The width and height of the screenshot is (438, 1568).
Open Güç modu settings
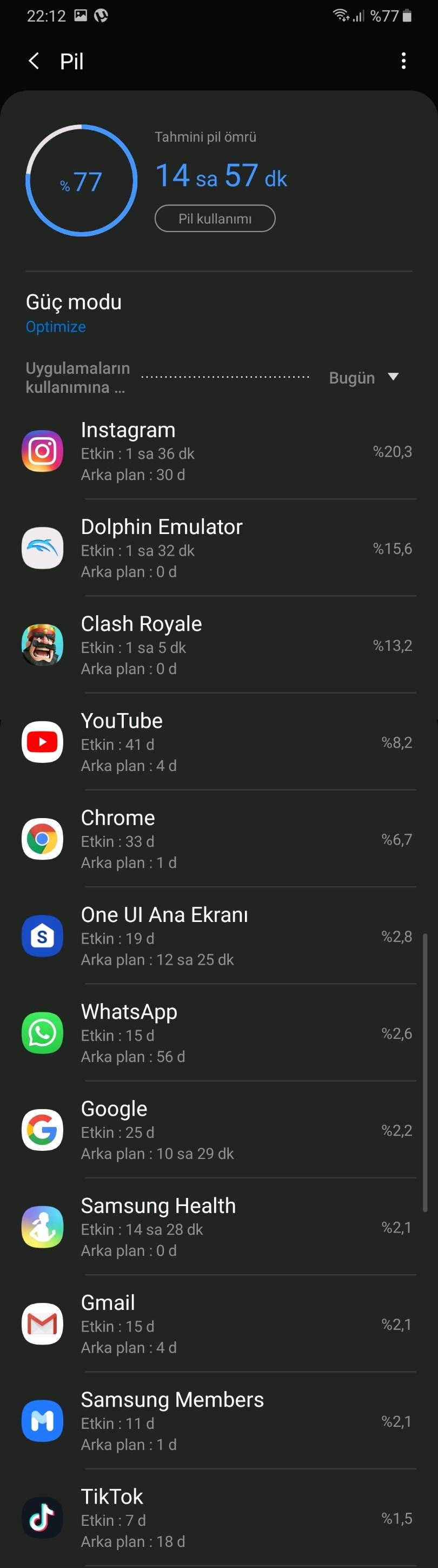[74, 313]
